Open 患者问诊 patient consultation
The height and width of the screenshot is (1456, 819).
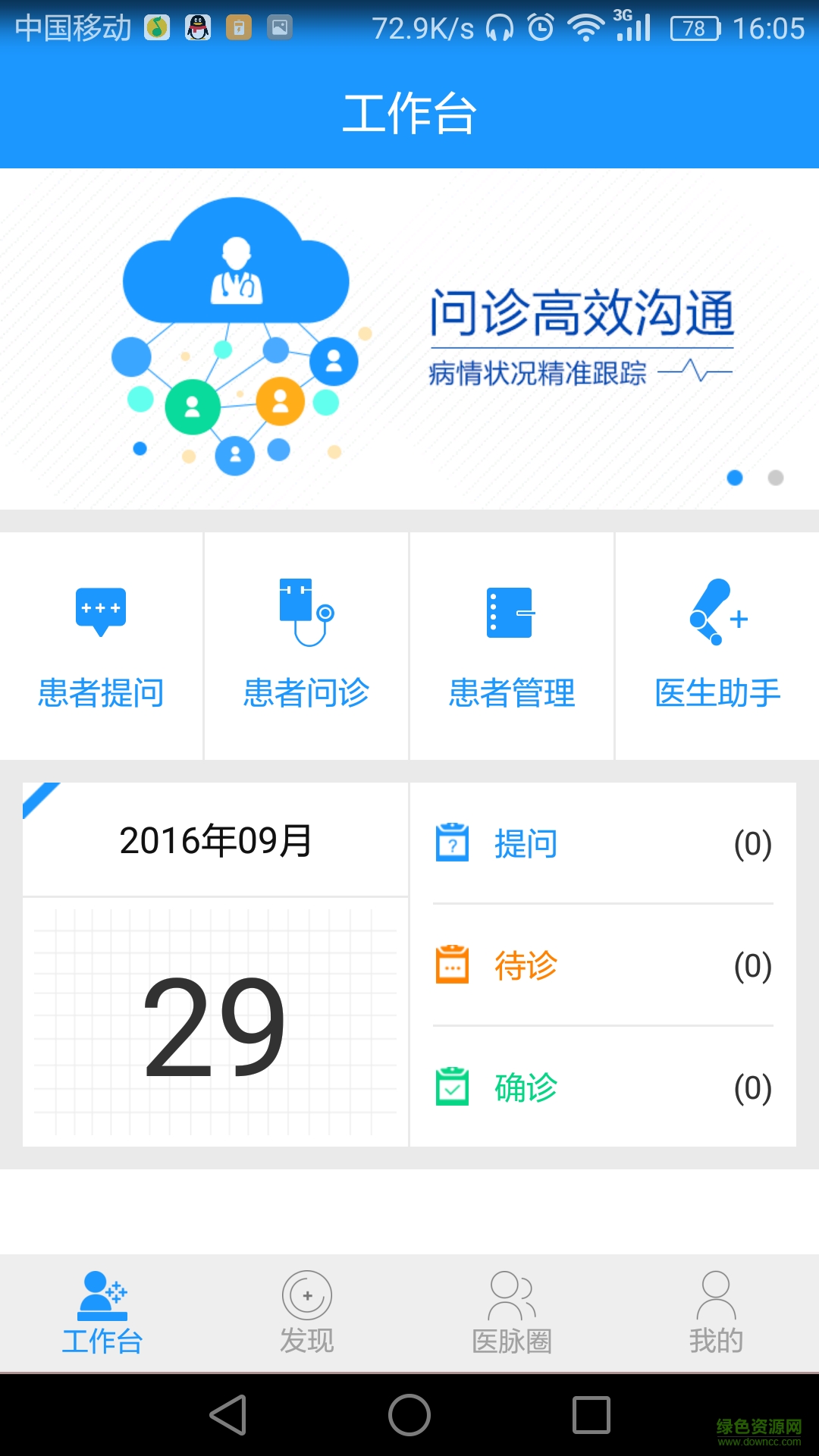(x=306, y=646)
